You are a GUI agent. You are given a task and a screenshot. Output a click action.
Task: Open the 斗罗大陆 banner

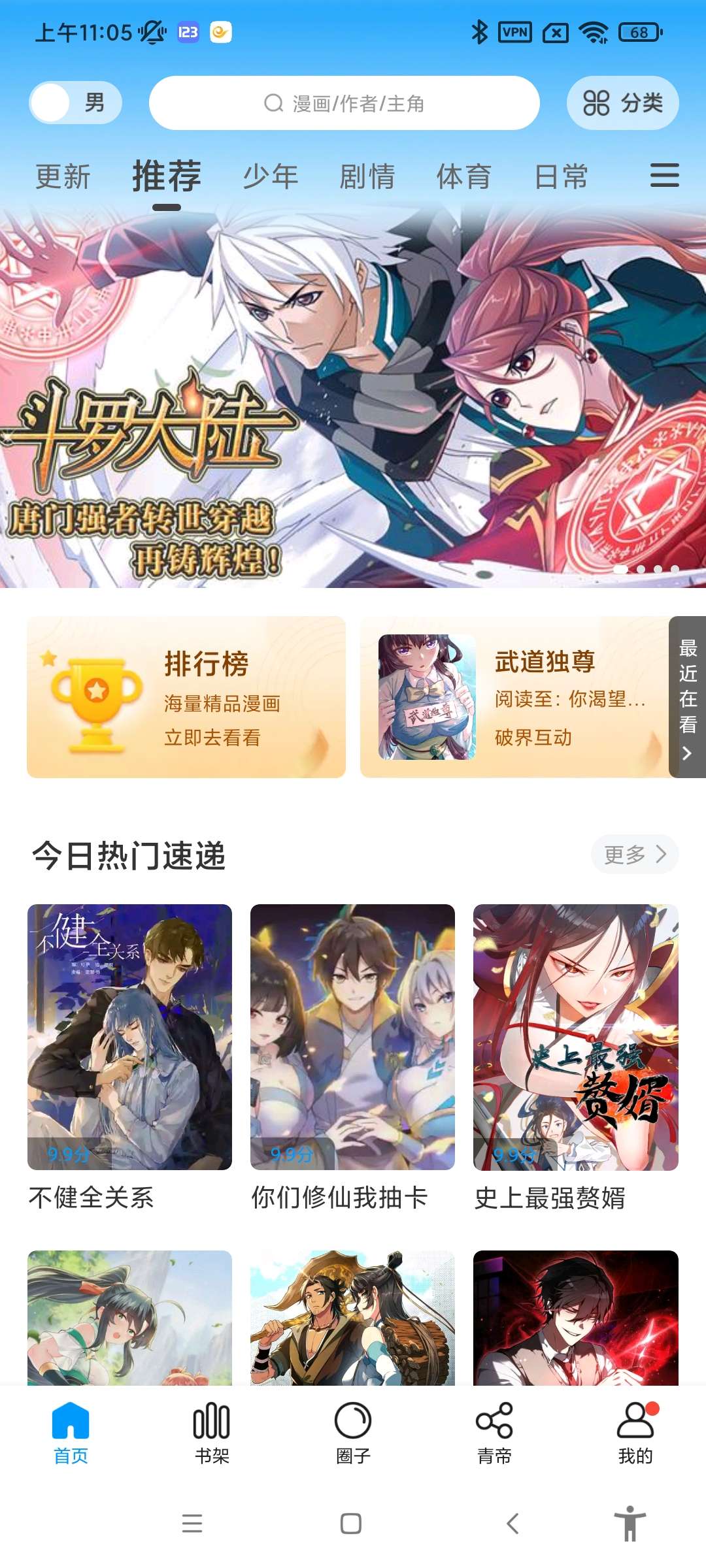coord(353,399)
